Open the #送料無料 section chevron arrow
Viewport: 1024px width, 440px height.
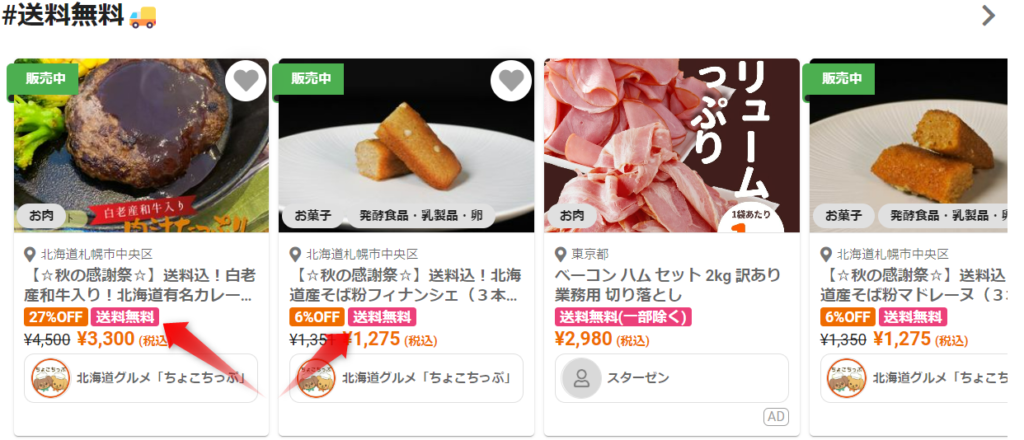click(988, 15)
